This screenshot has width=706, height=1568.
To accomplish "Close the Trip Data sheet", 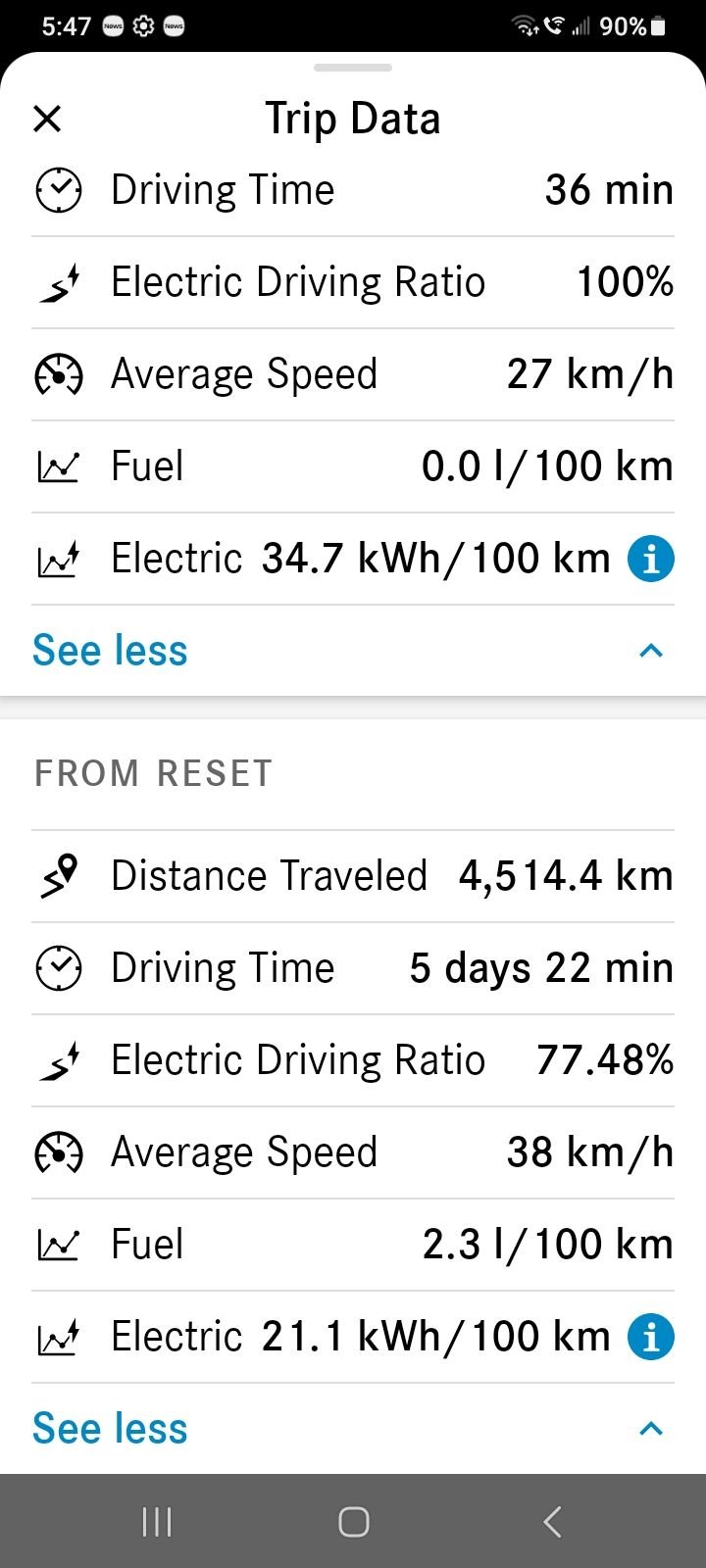I will (x=47, y=120).
